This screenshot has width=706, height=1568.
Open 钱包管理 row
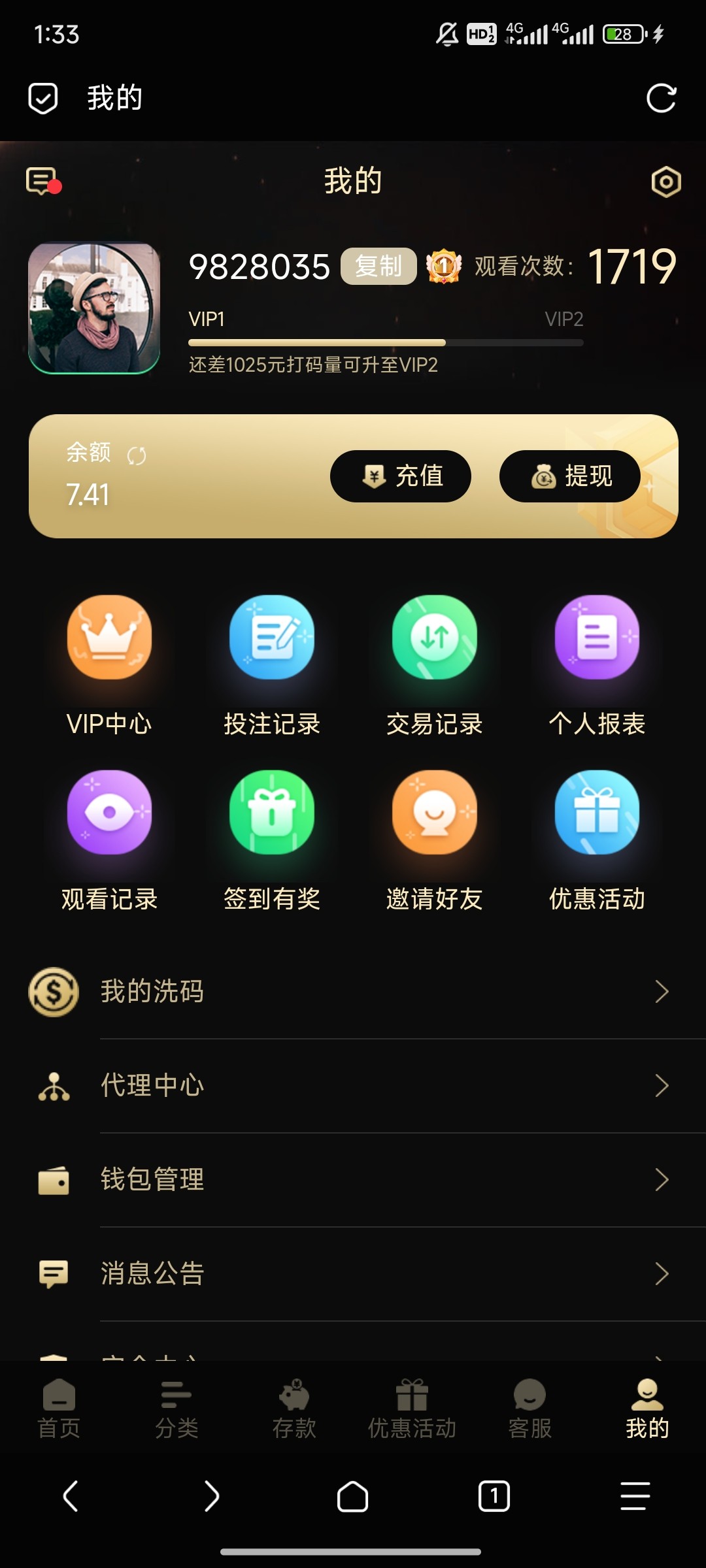tap(353, 1180)
